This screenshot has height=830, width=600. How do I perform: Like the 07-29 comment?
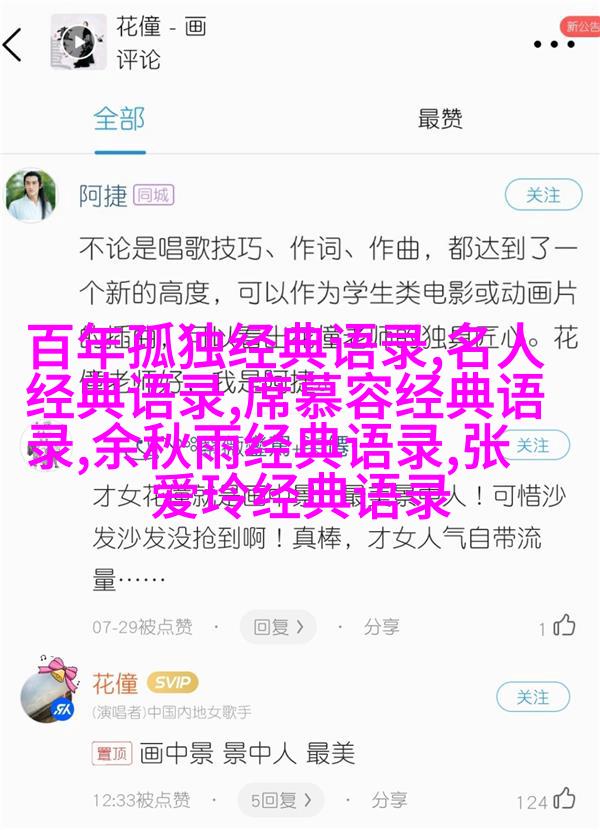[x=563, y=627]
